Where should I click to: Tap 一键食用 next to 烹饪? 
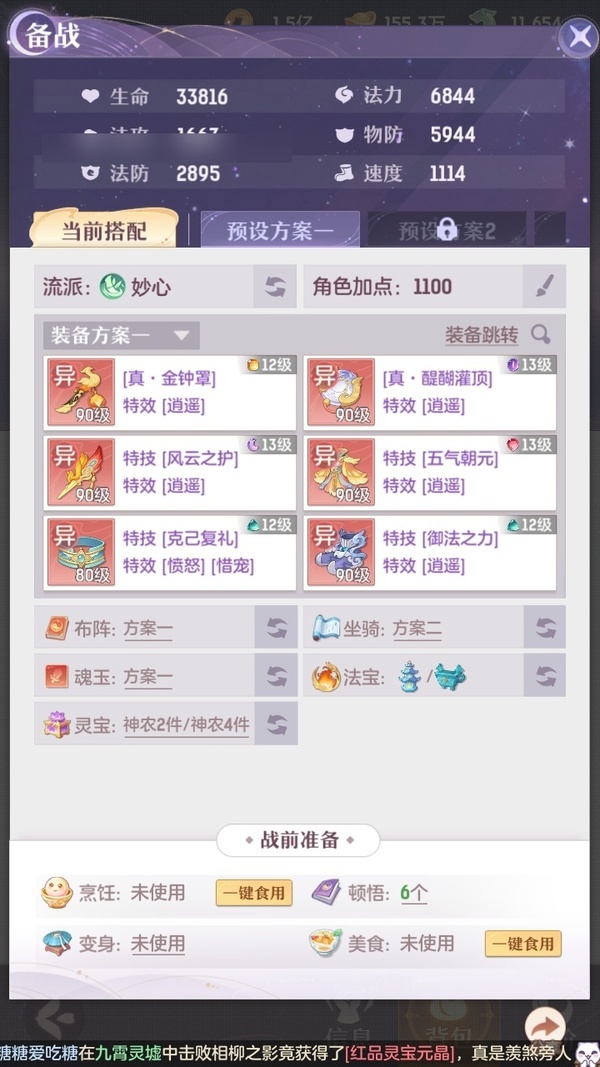(254, 893)
